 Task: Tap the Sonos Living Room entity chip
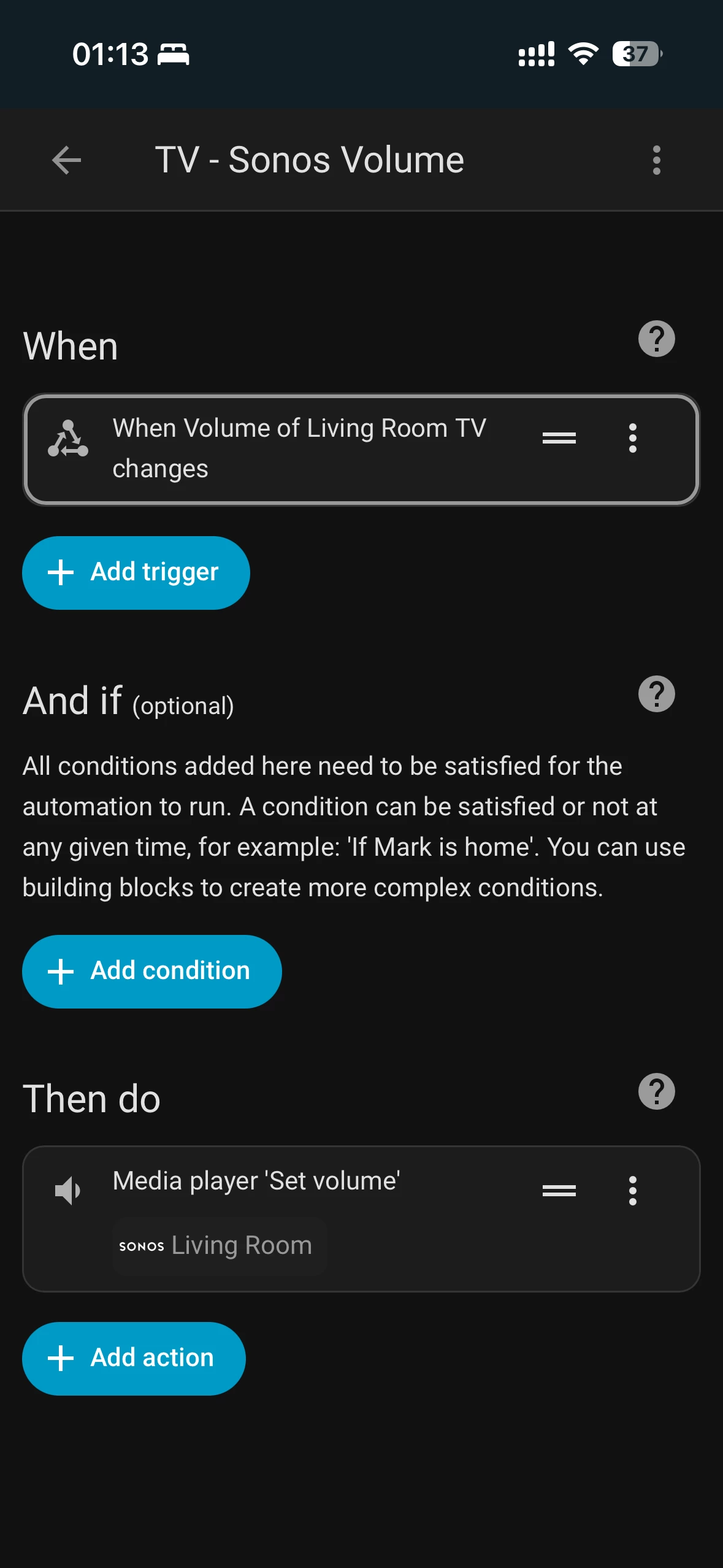[x=219, y=1246]
